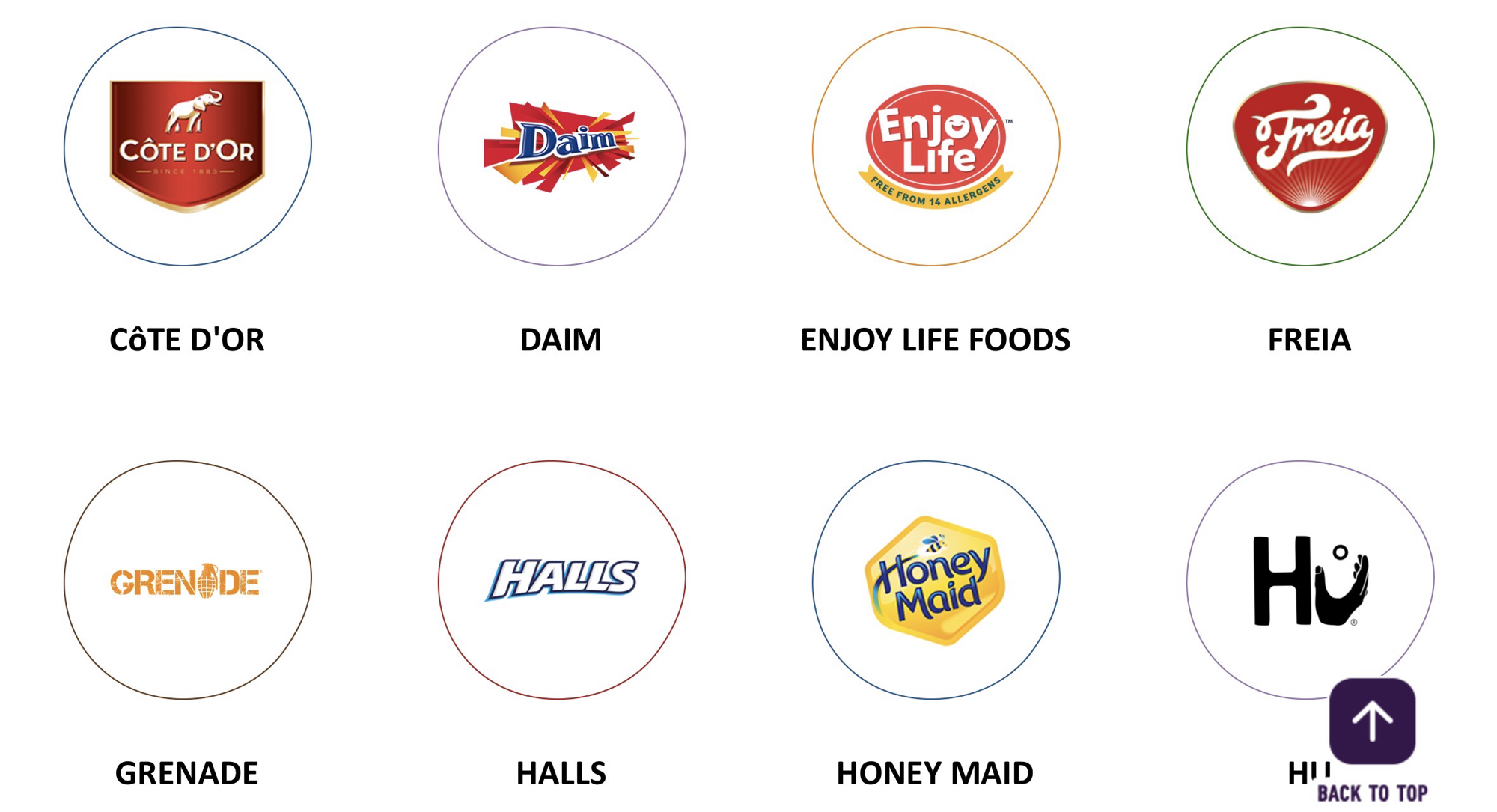This screenshot has height=812, width=1497.
Task: Open the Daim brand tile
Action: coord(561,147)
